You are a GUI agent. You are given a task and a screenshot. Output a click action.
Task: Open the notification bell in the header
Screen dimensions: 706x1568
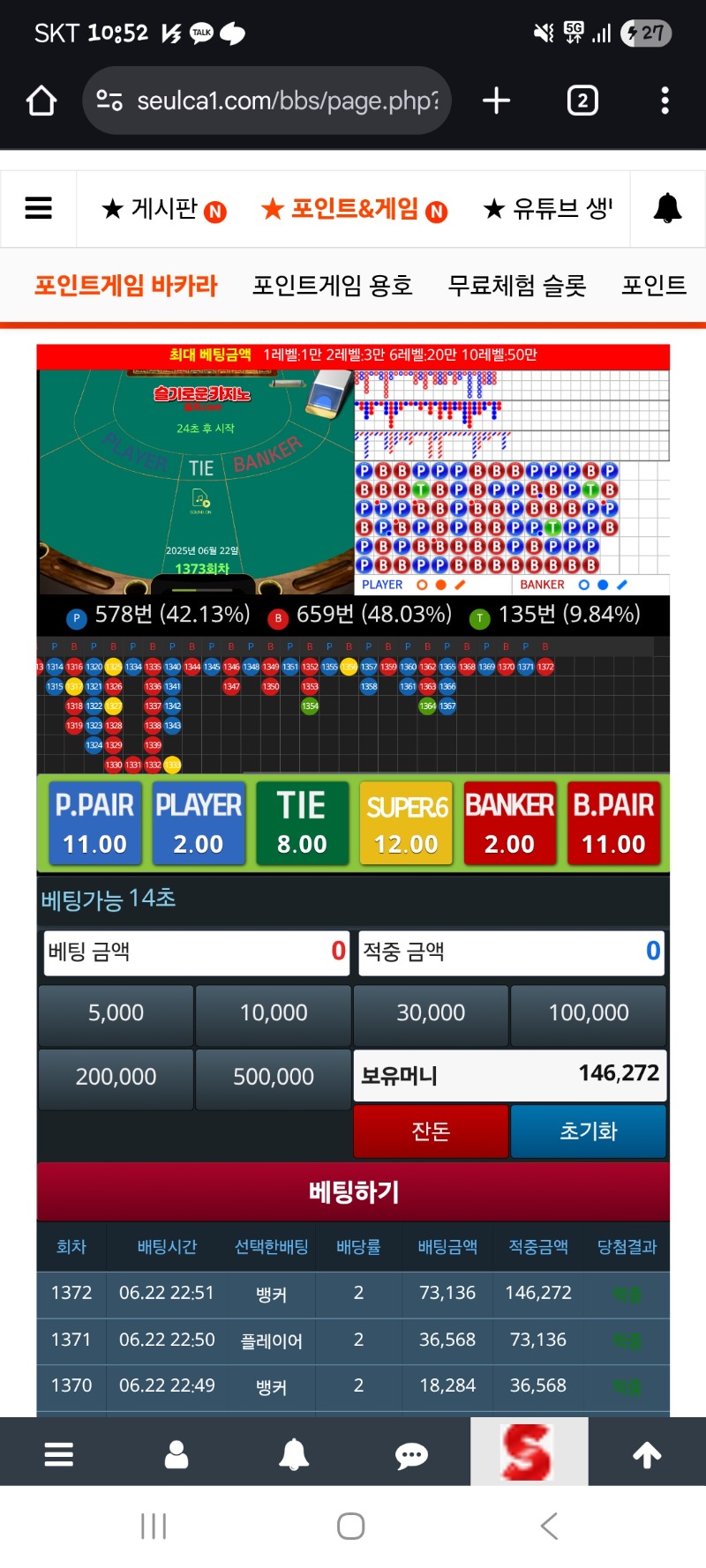pos(667,208)
